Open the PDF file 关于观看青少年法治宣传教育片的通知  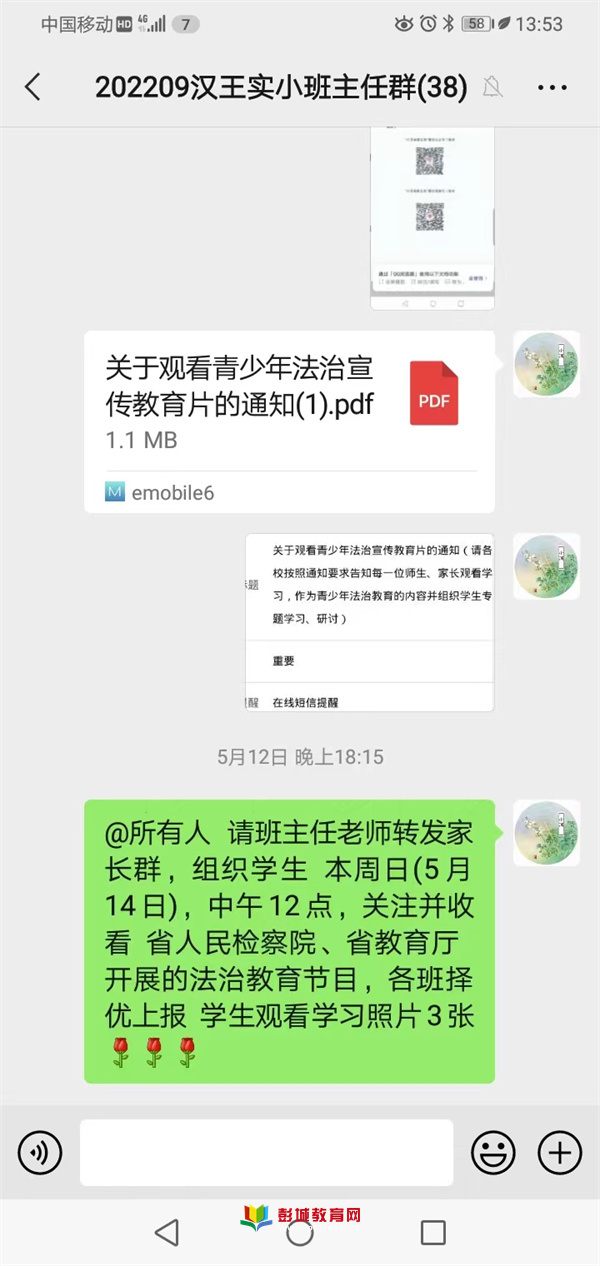[x=289, y=400]
